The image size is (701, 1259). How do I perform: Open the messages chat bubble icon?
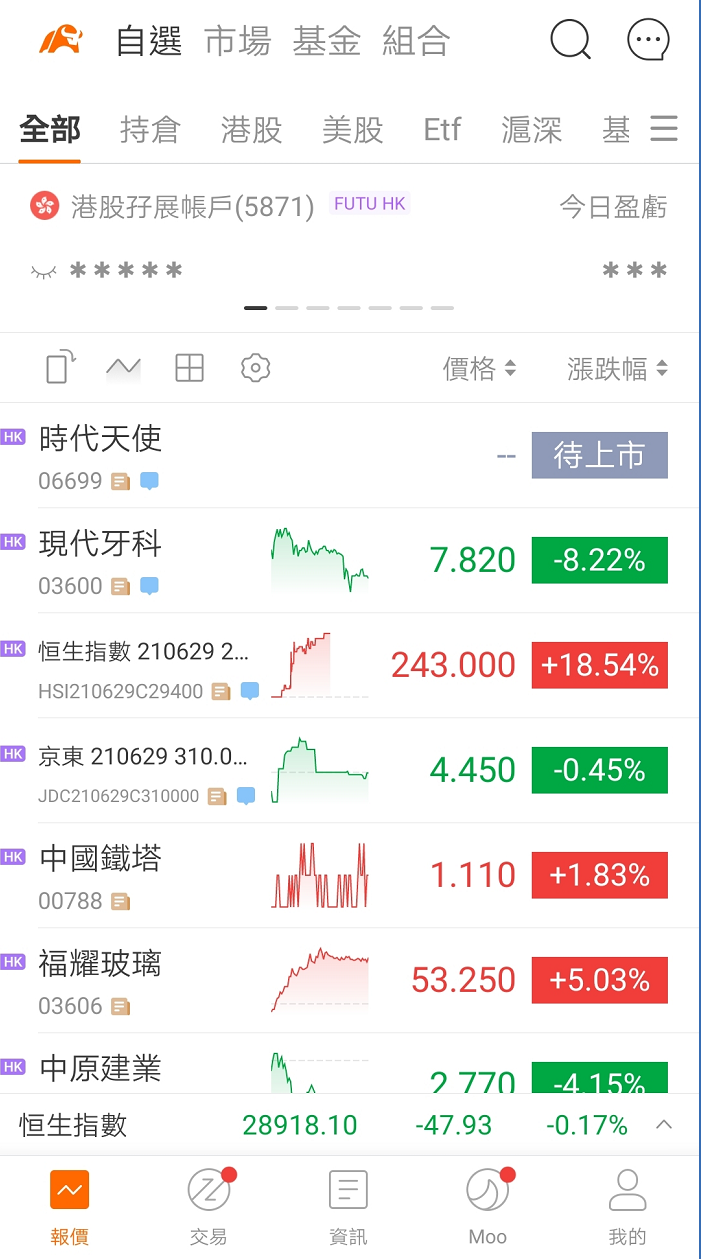(648, 41)
